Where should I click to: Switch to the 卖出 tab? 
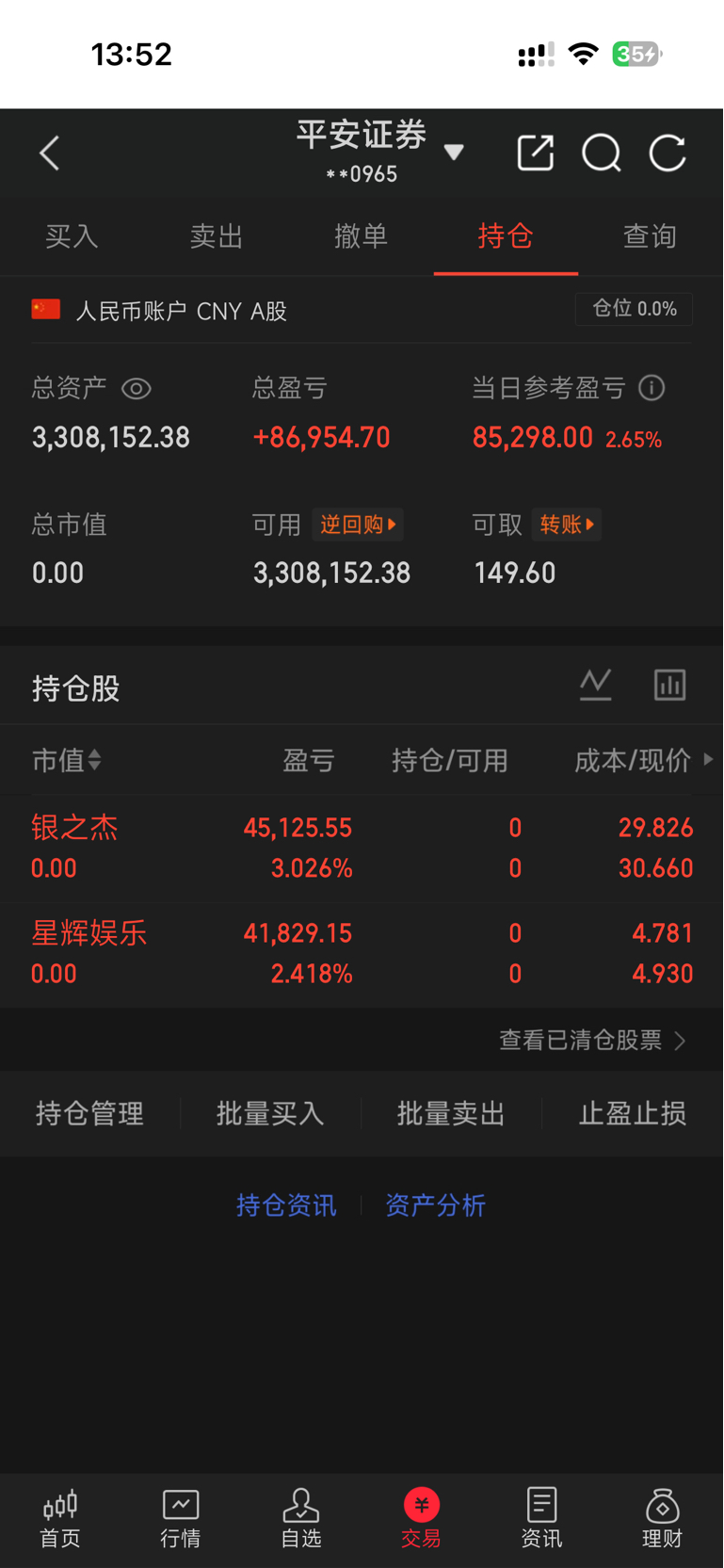coord(217,236)
